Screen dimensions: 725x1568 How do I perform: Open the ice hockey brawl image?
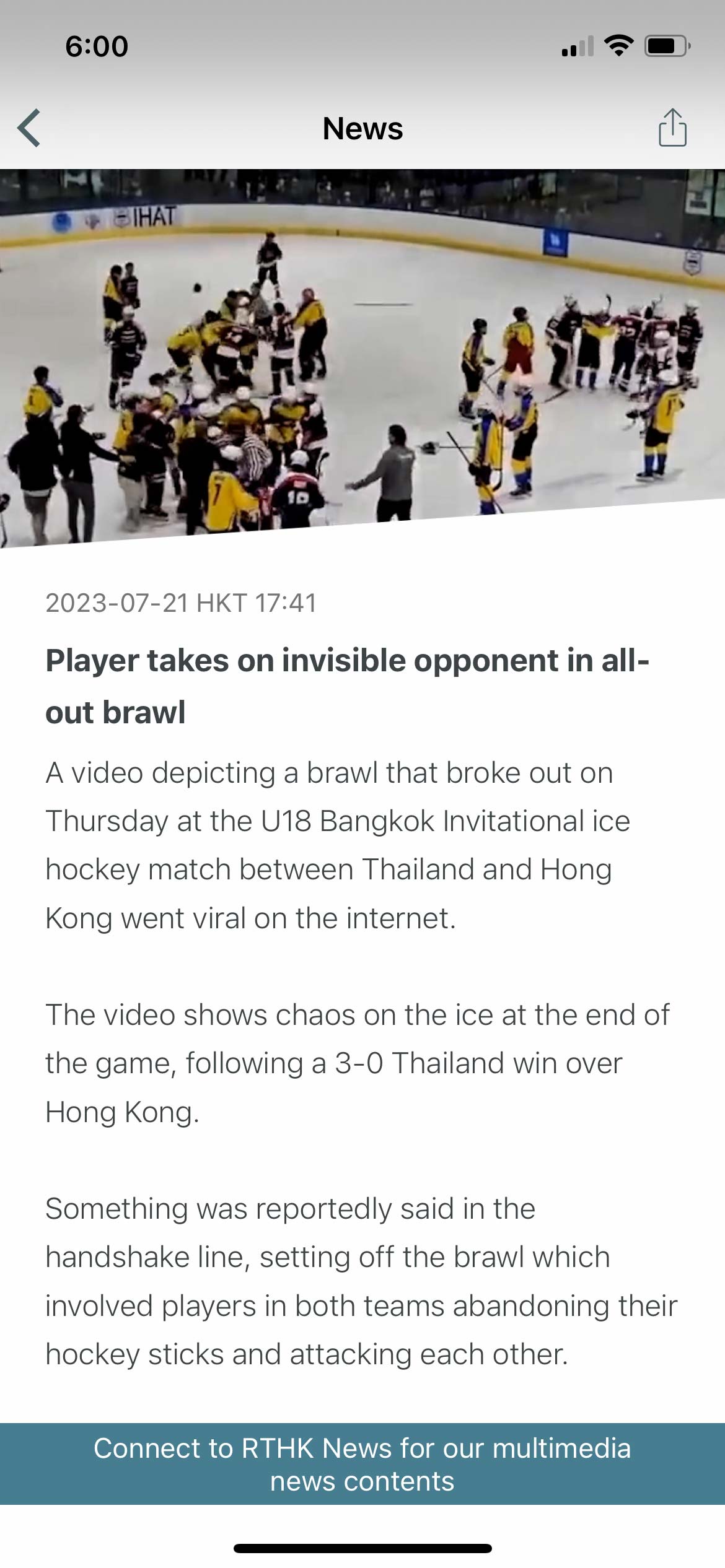tap(362, 358)
